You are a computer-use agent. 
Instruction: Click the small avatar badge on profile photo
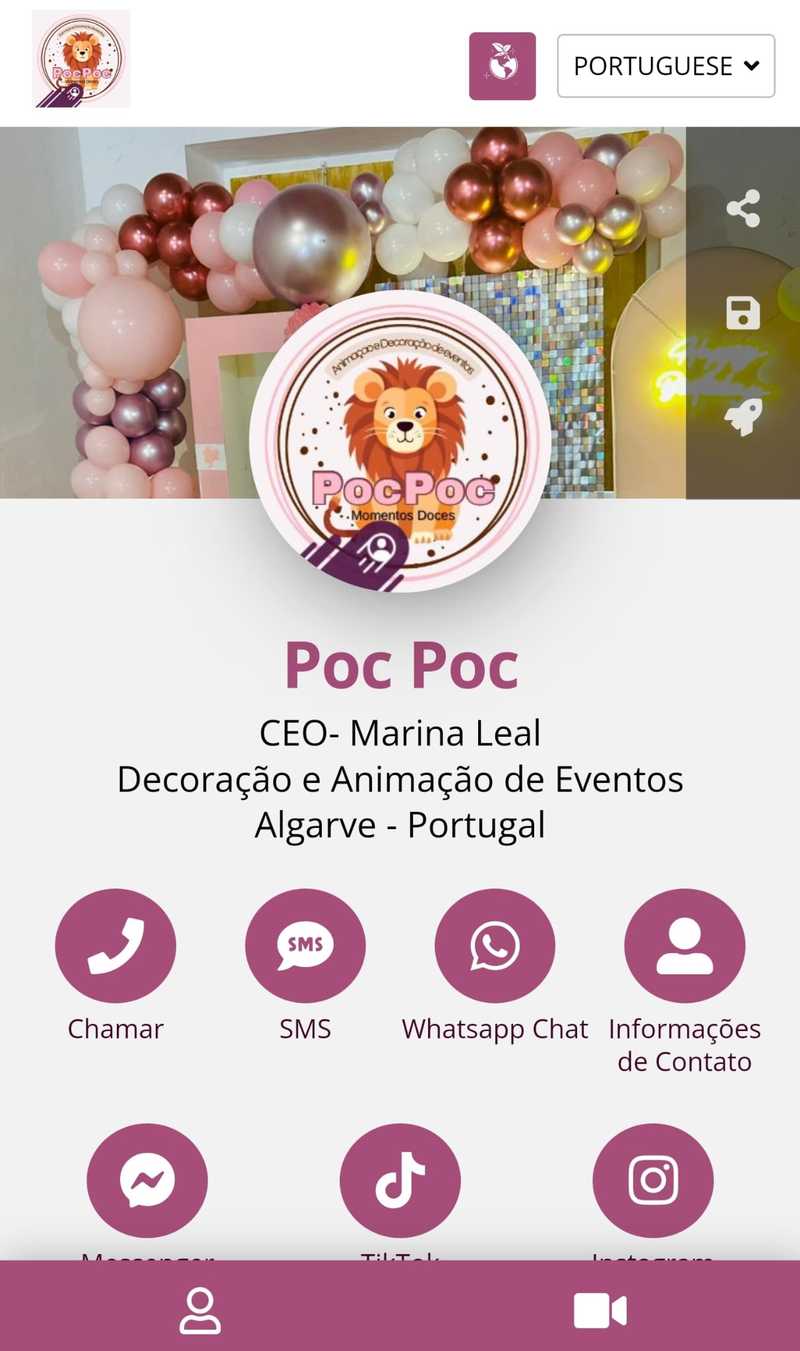pyautogui.click(x=380, y=545)
